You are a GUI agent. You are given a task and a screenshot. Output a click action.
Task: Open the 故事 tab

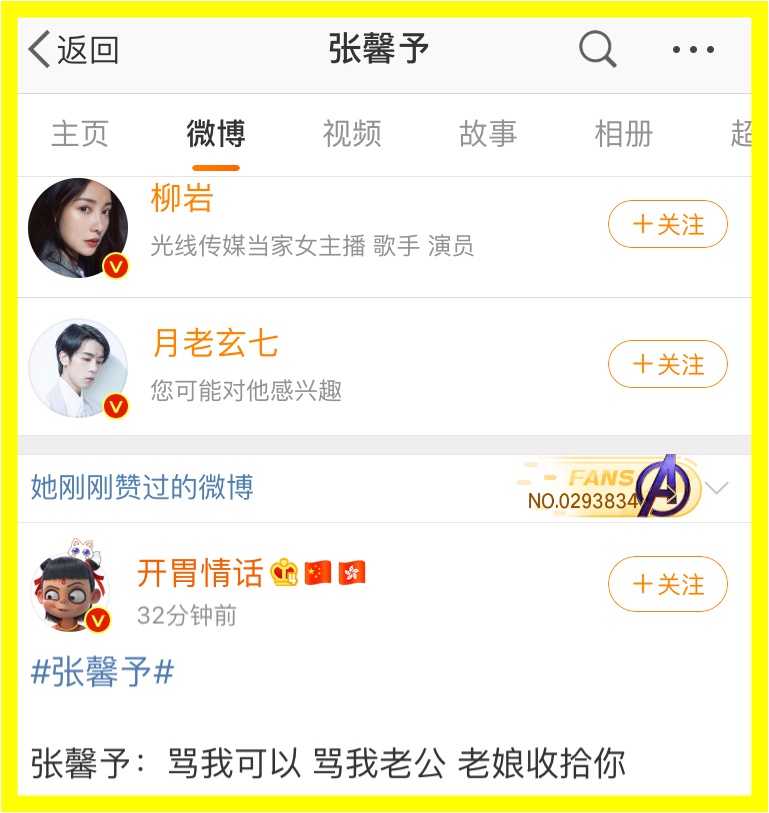tap(488, 134)
